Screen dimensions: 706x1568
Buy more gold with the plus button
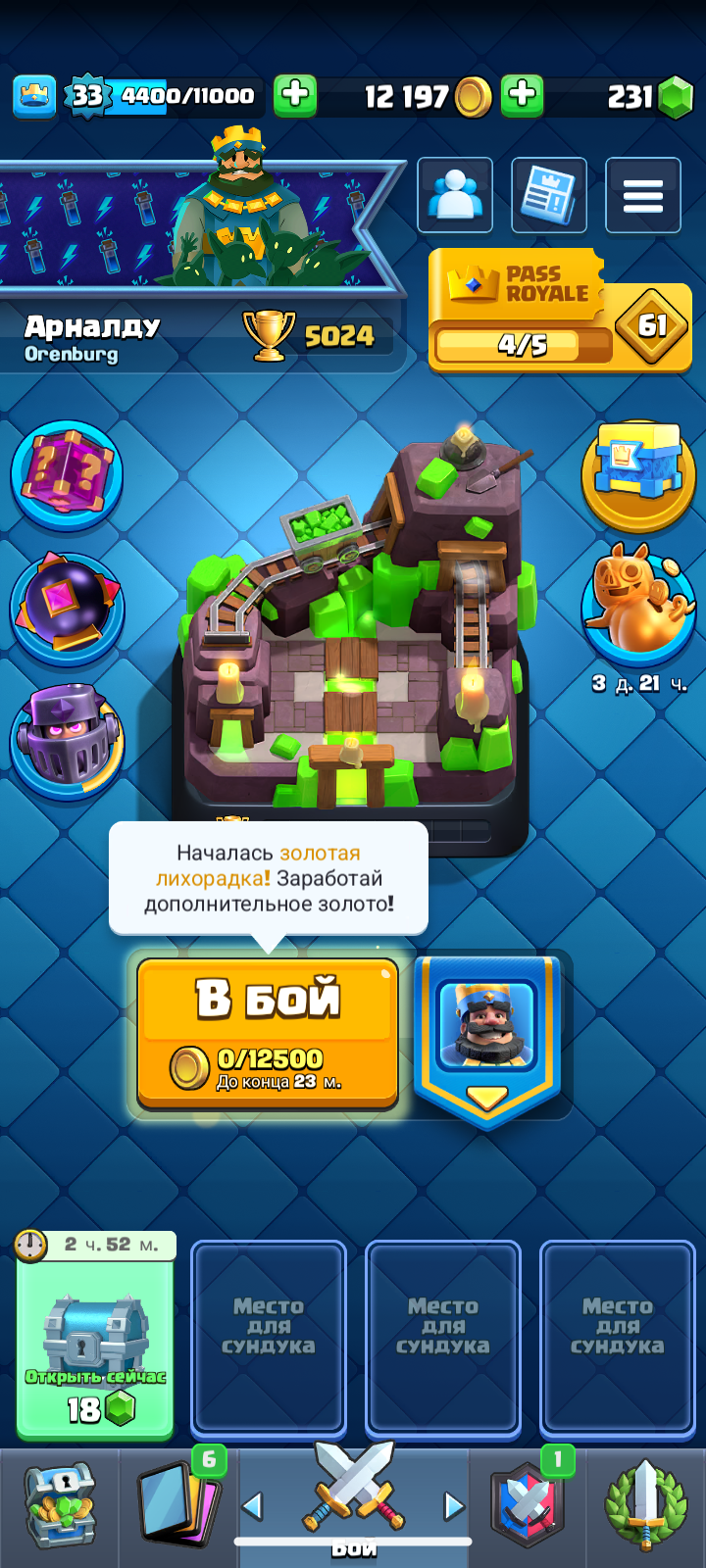tap(295, 95)
